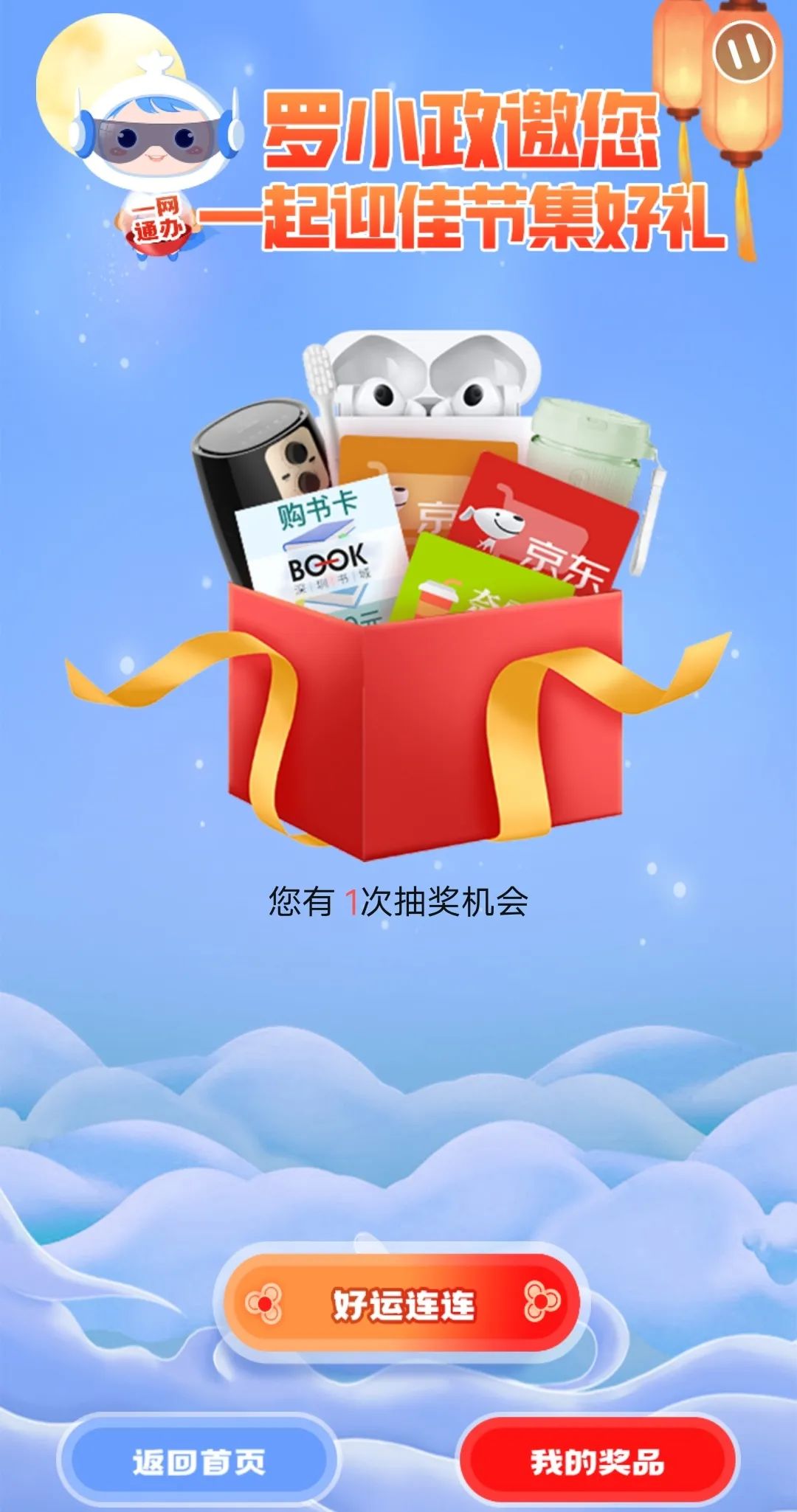
Task: Go back via 返回首页 button
Action: (x=198, y=1461)
